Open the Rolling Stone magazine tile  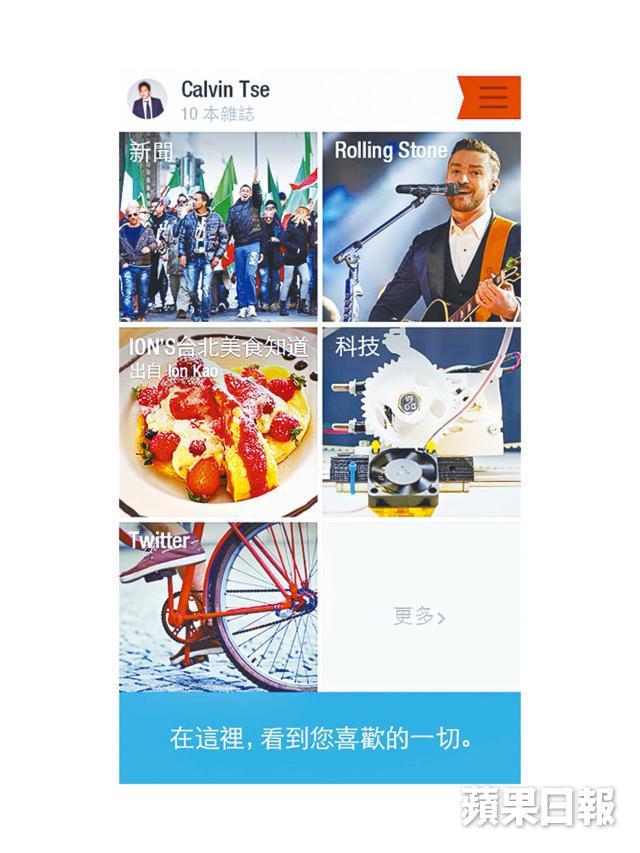pos(421,227)
